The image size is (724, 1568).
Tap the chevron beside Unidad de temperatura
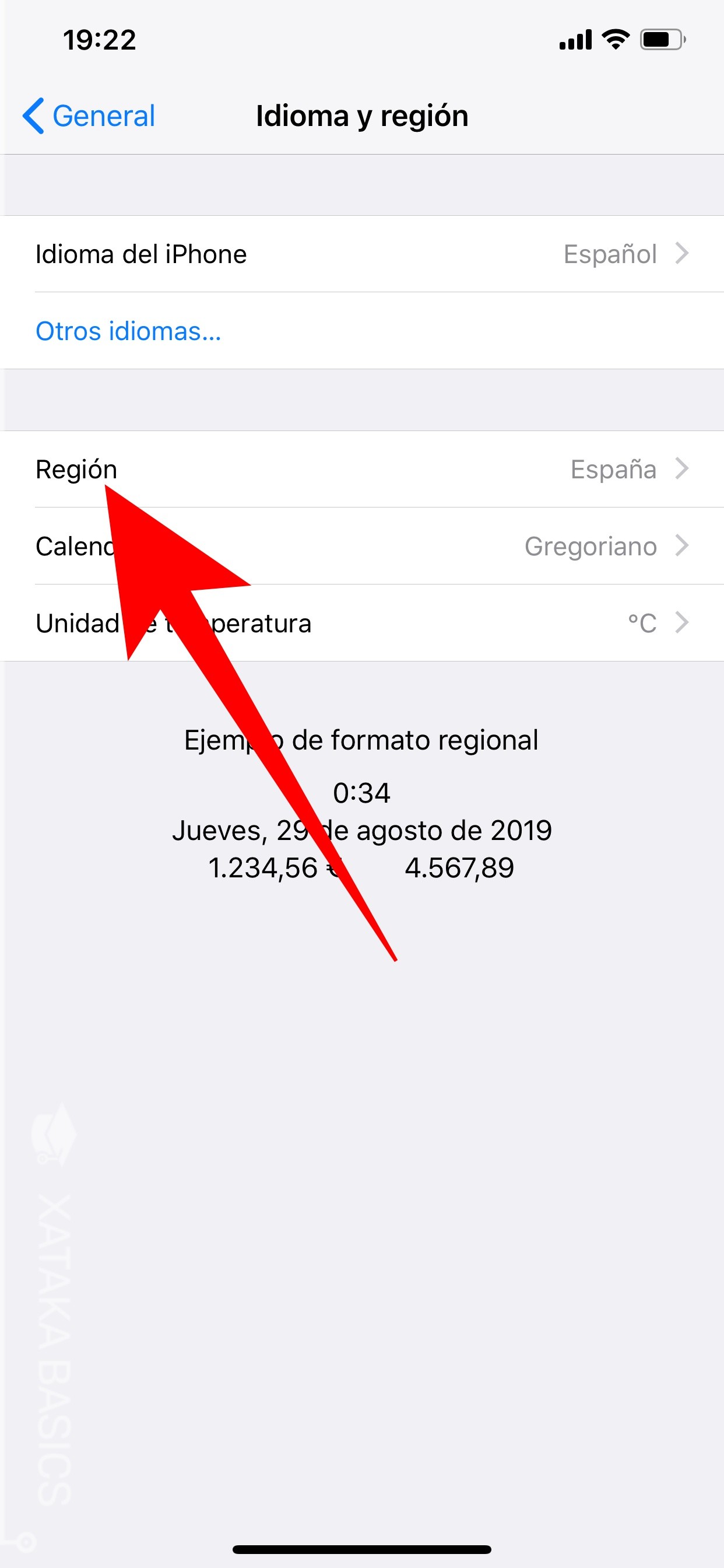coord(683,622)
